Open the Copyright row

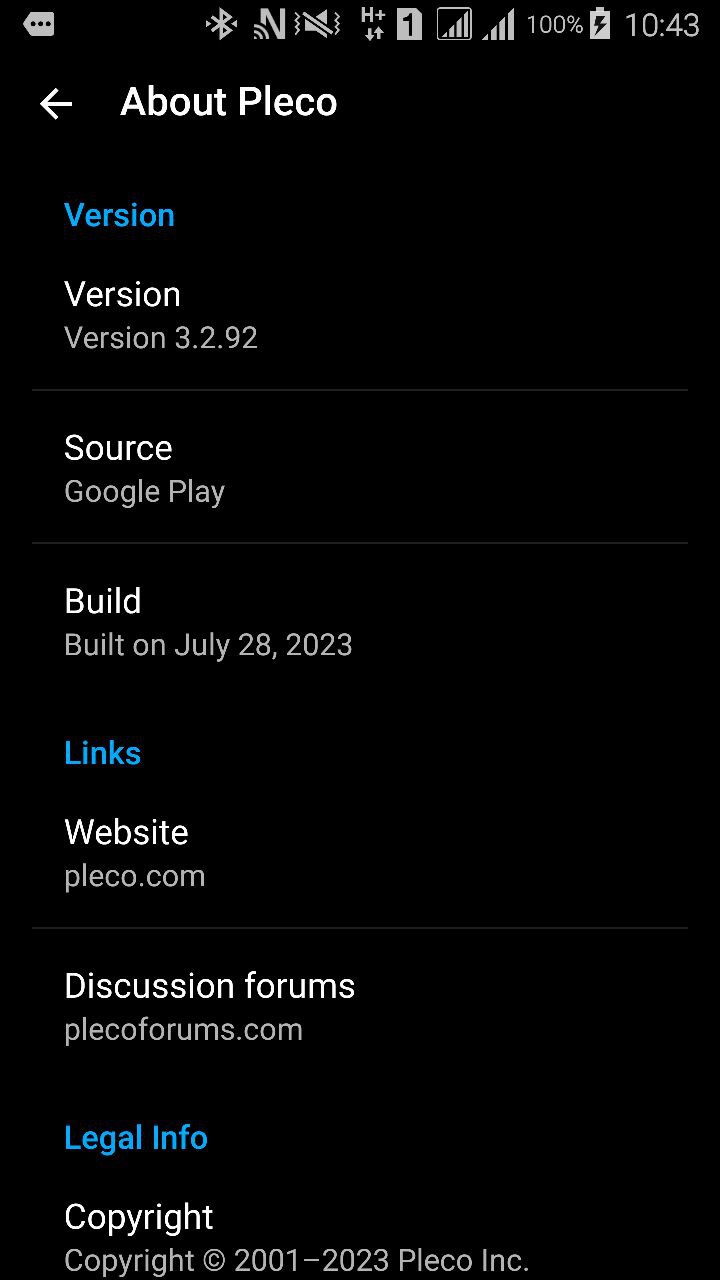click(360, 1236)
